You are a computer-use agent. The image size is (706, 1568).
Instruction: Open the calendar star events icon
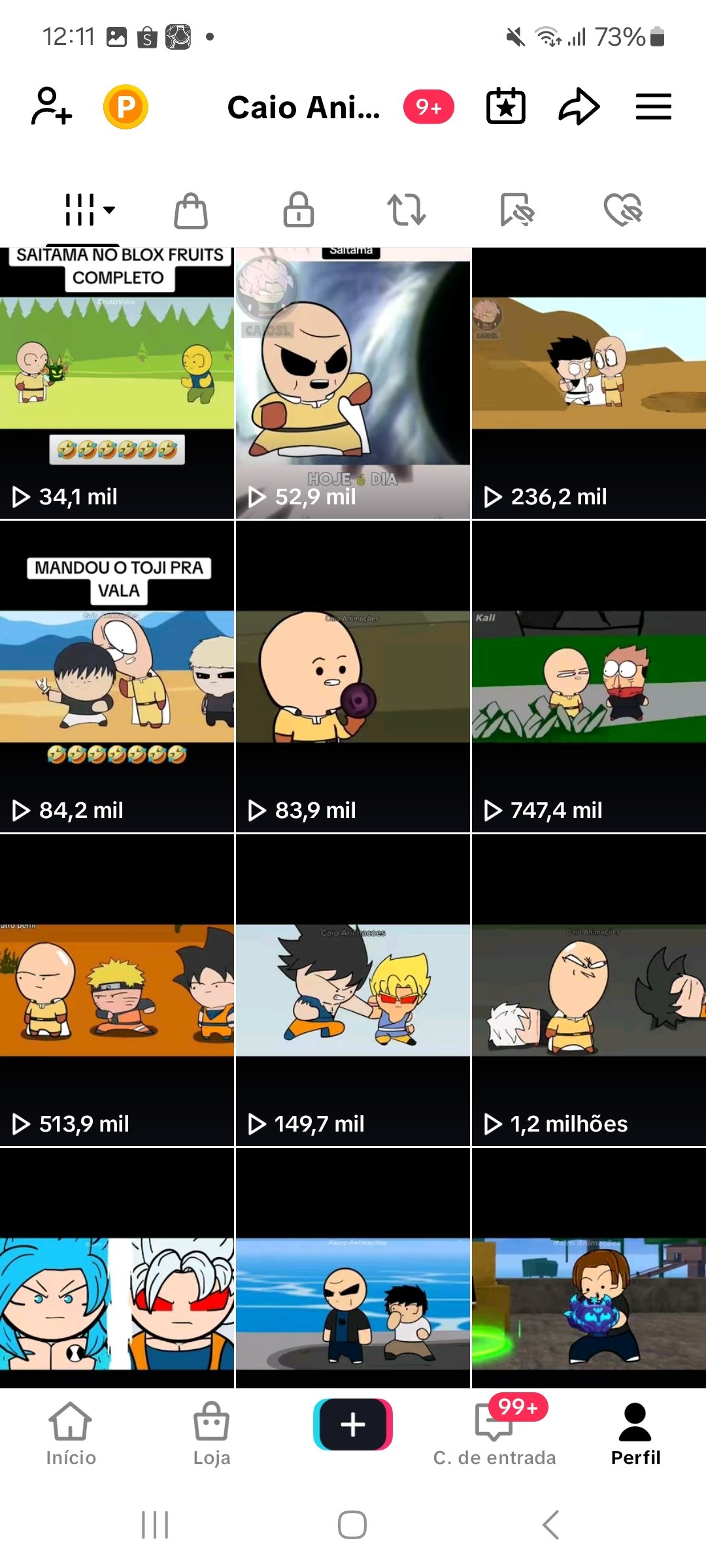pos(505,106)
